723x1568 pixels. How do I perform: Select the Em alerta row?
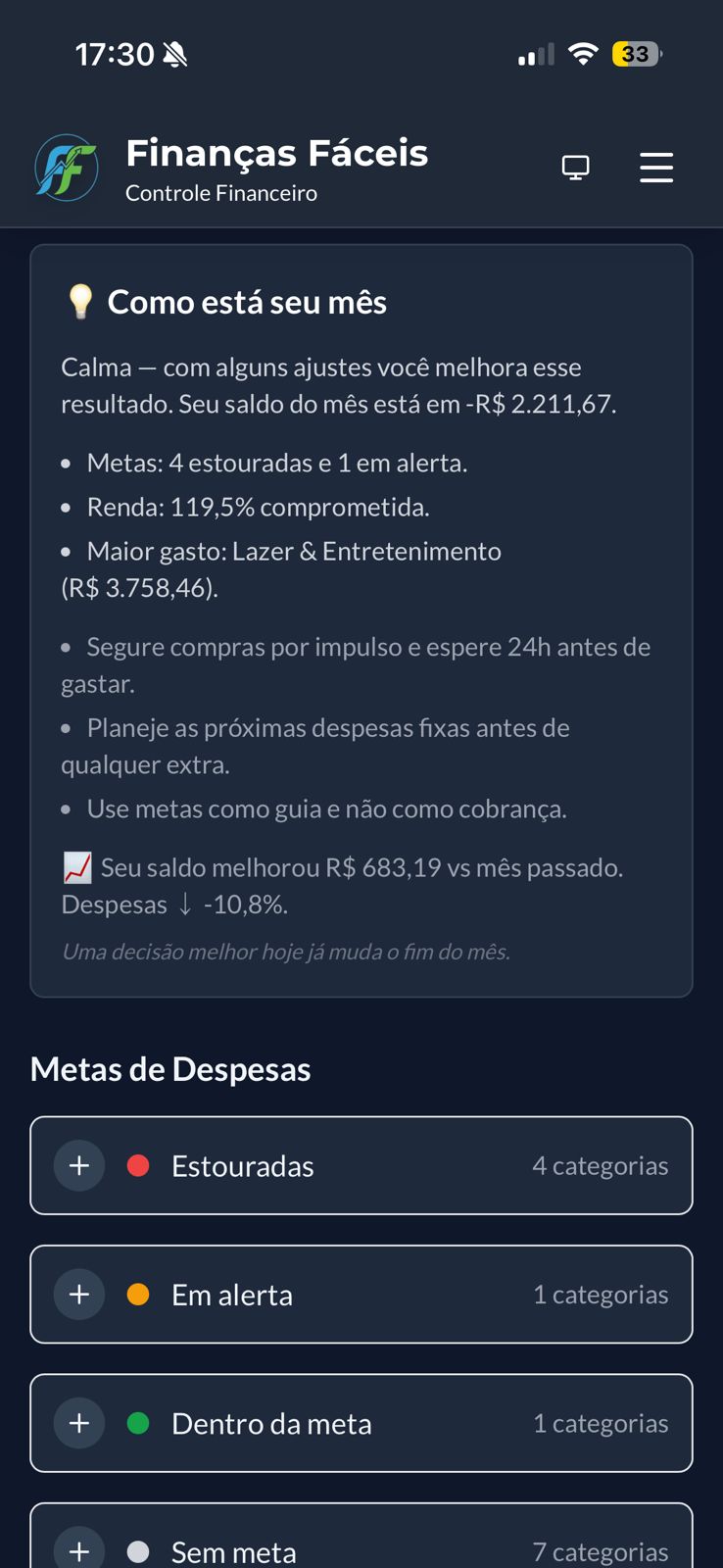tap(361, 1295)
